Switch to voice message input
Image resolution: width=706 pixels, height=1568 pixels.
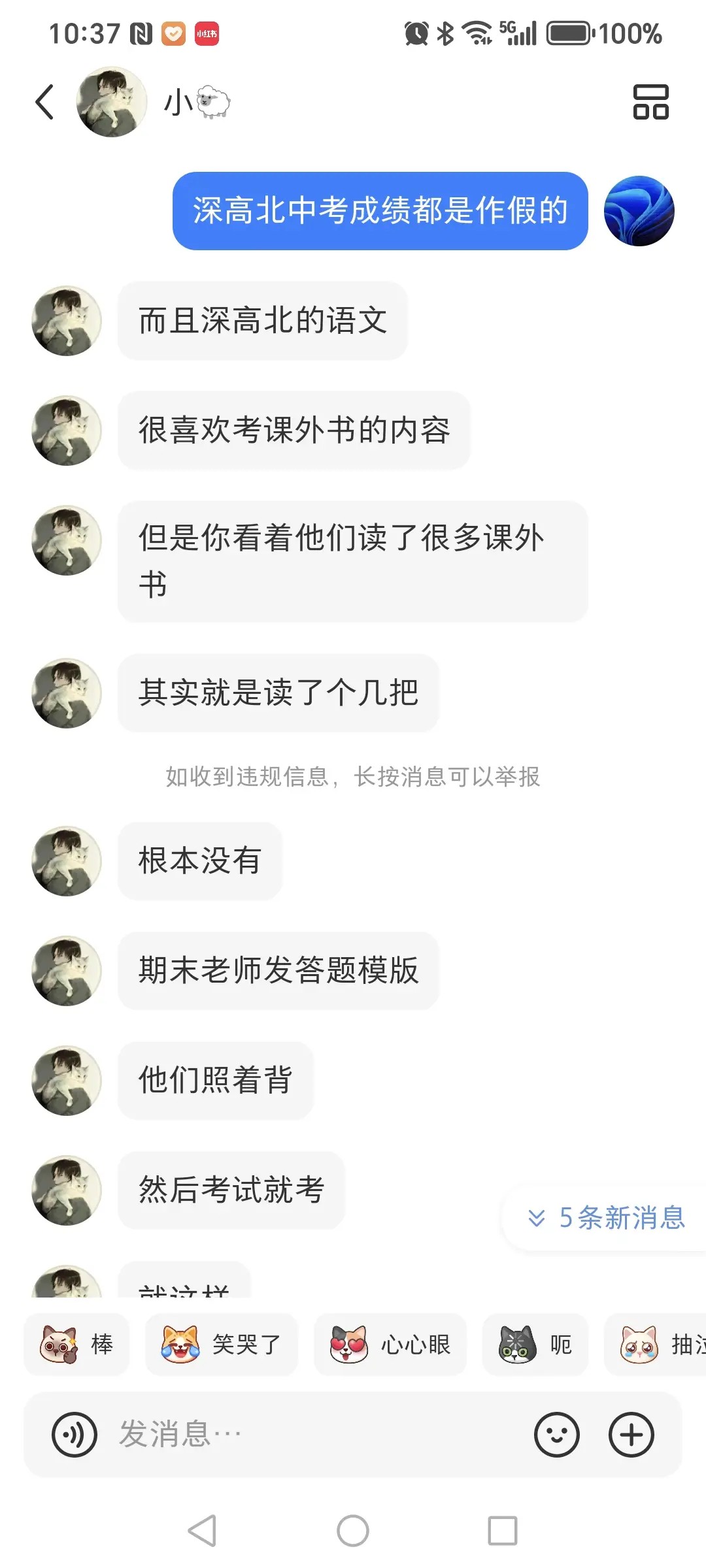click(x=75, y=1435)
